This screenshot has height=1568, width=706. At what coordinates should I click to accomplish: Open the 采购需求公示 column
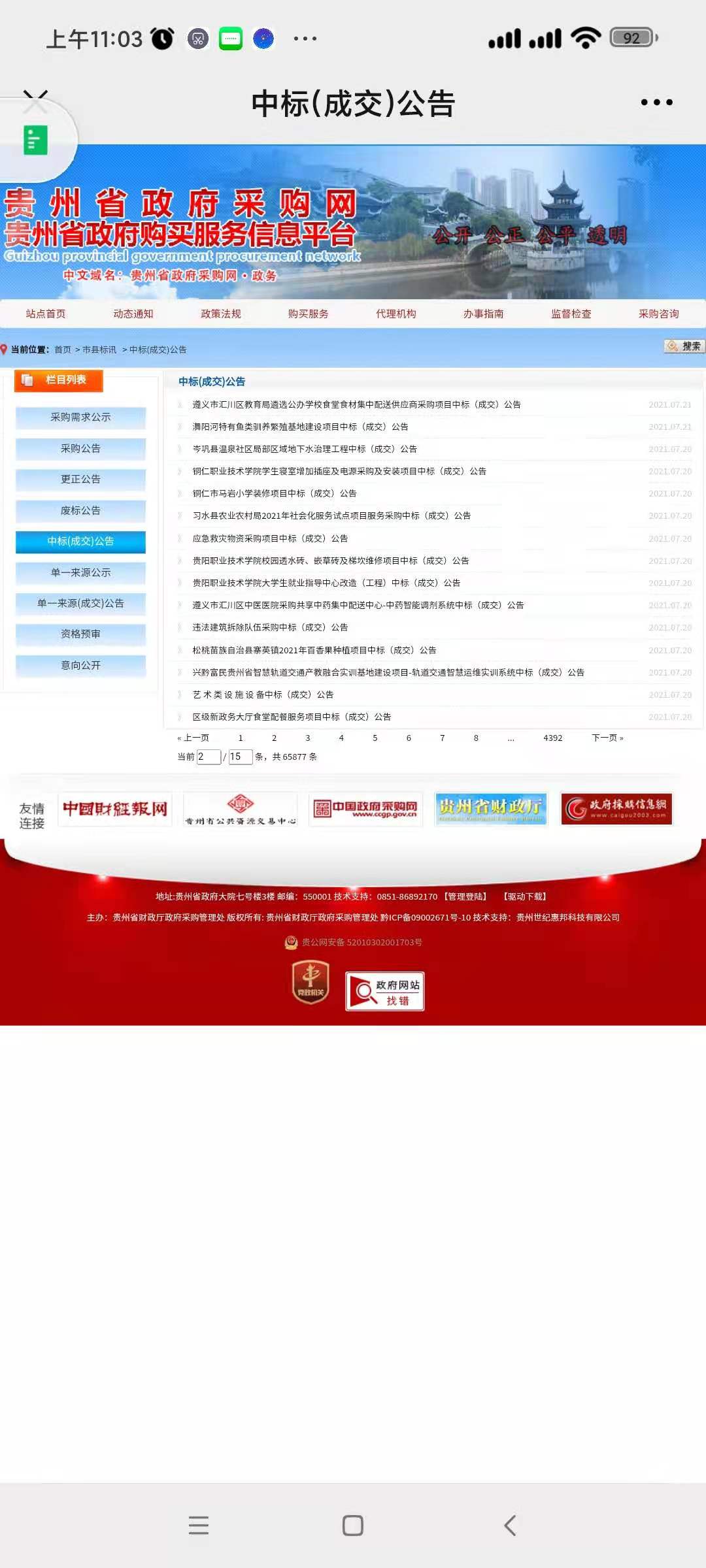(80, 417)
